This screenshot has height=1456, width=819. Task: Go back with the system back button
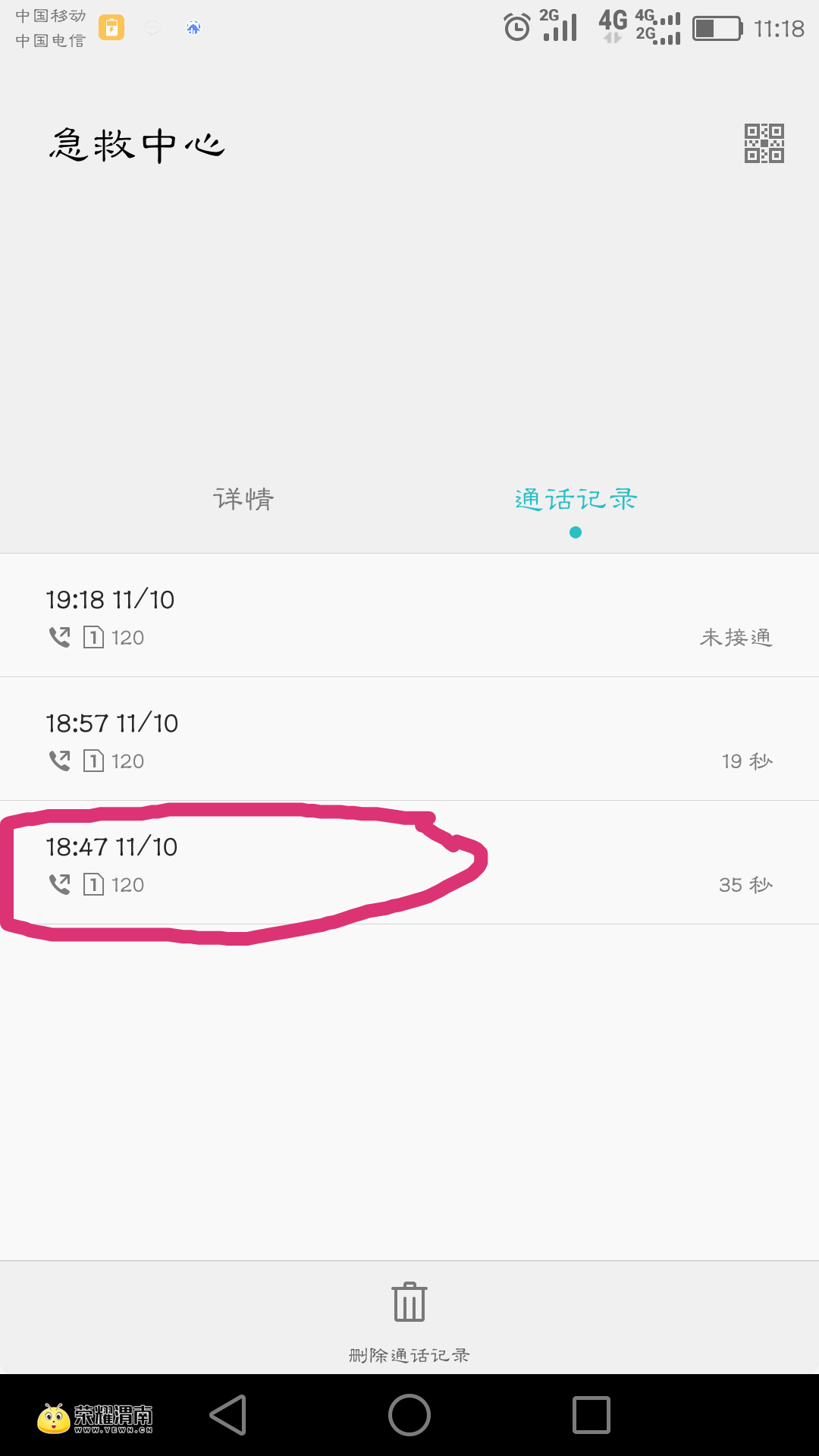(x=228, y=1415)
